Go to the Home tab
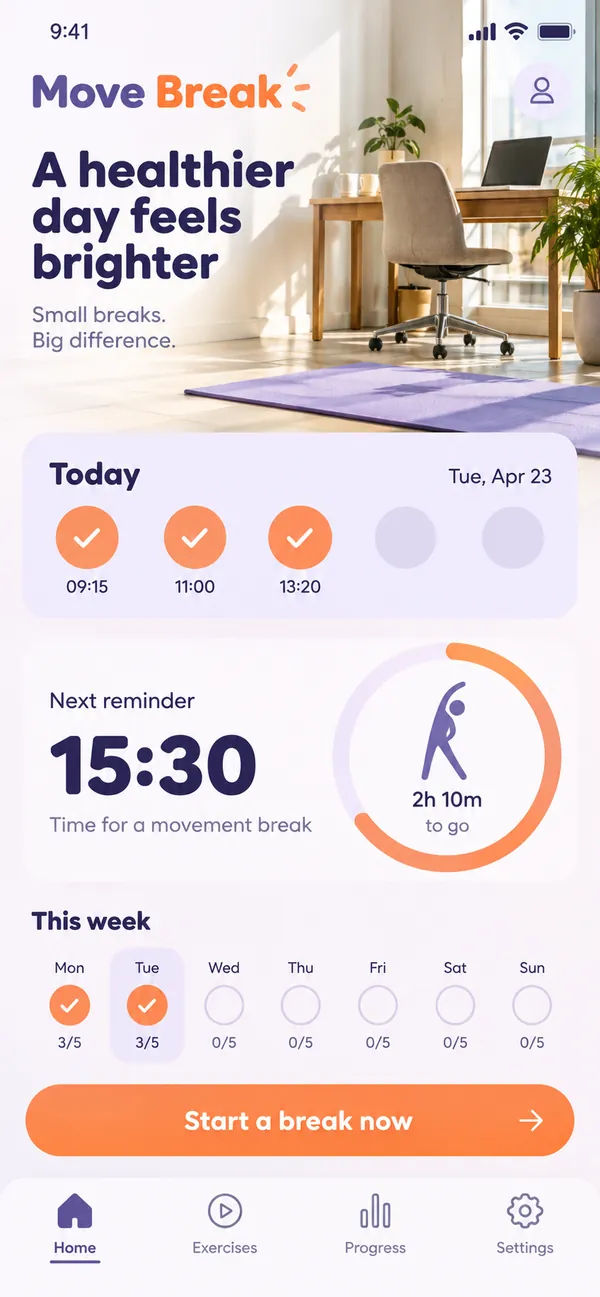The width and height of the screenshot is (600, 1297). pos(75,1225)
